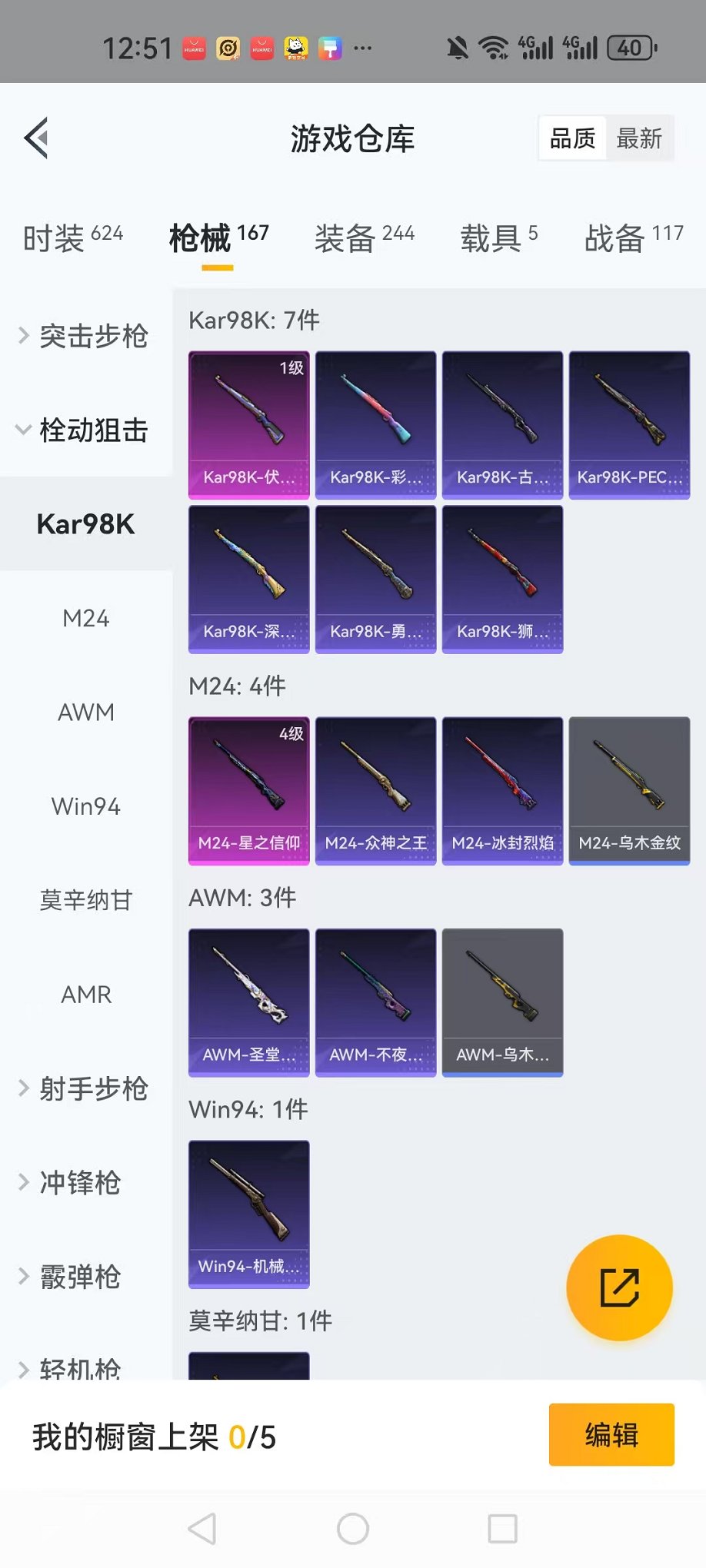Tap the orange share floating button
This screenshot has height=1568, width=706.
click(619, 1287)
